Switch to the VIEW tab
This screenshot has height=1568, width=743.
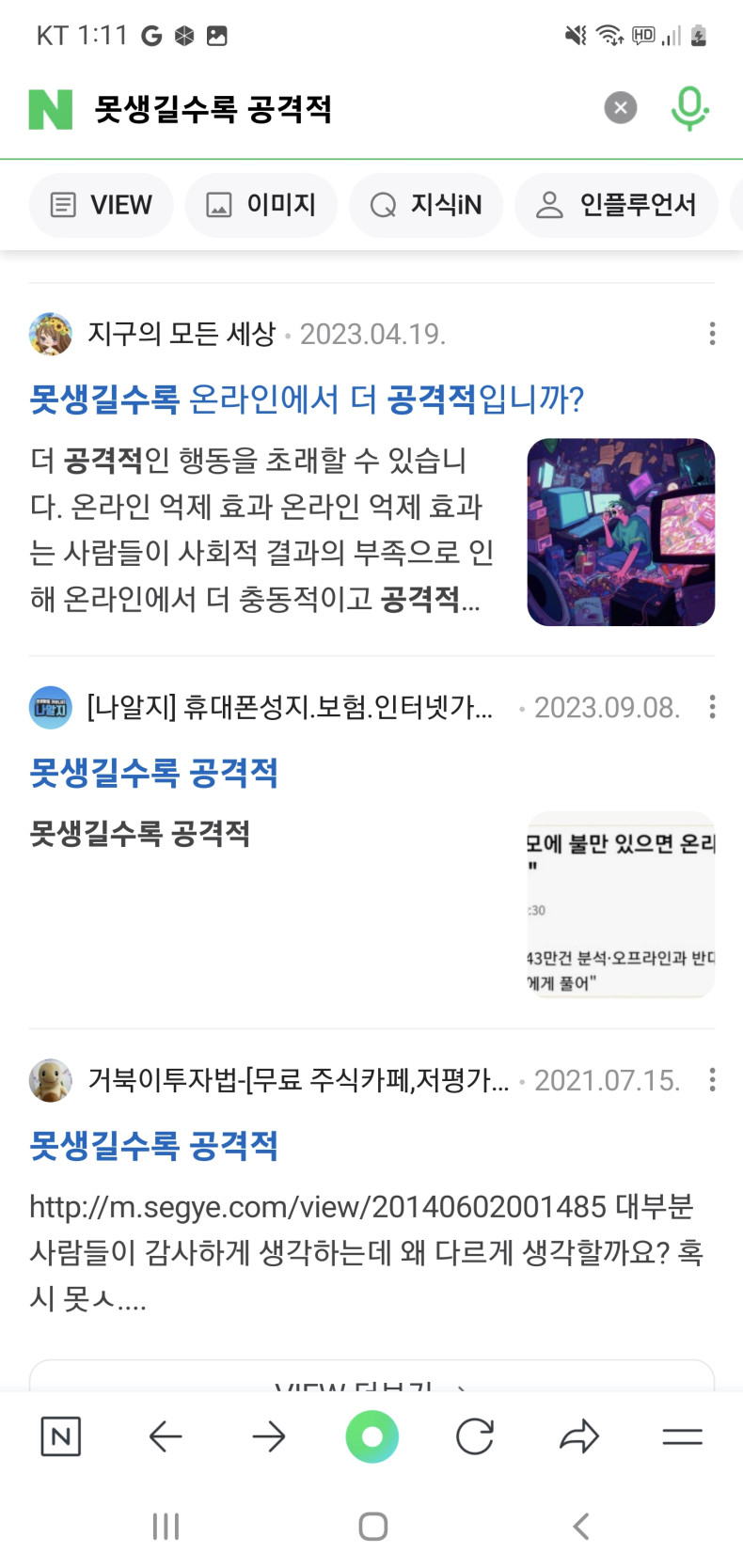pyautogui.click(x=102, y=205)
